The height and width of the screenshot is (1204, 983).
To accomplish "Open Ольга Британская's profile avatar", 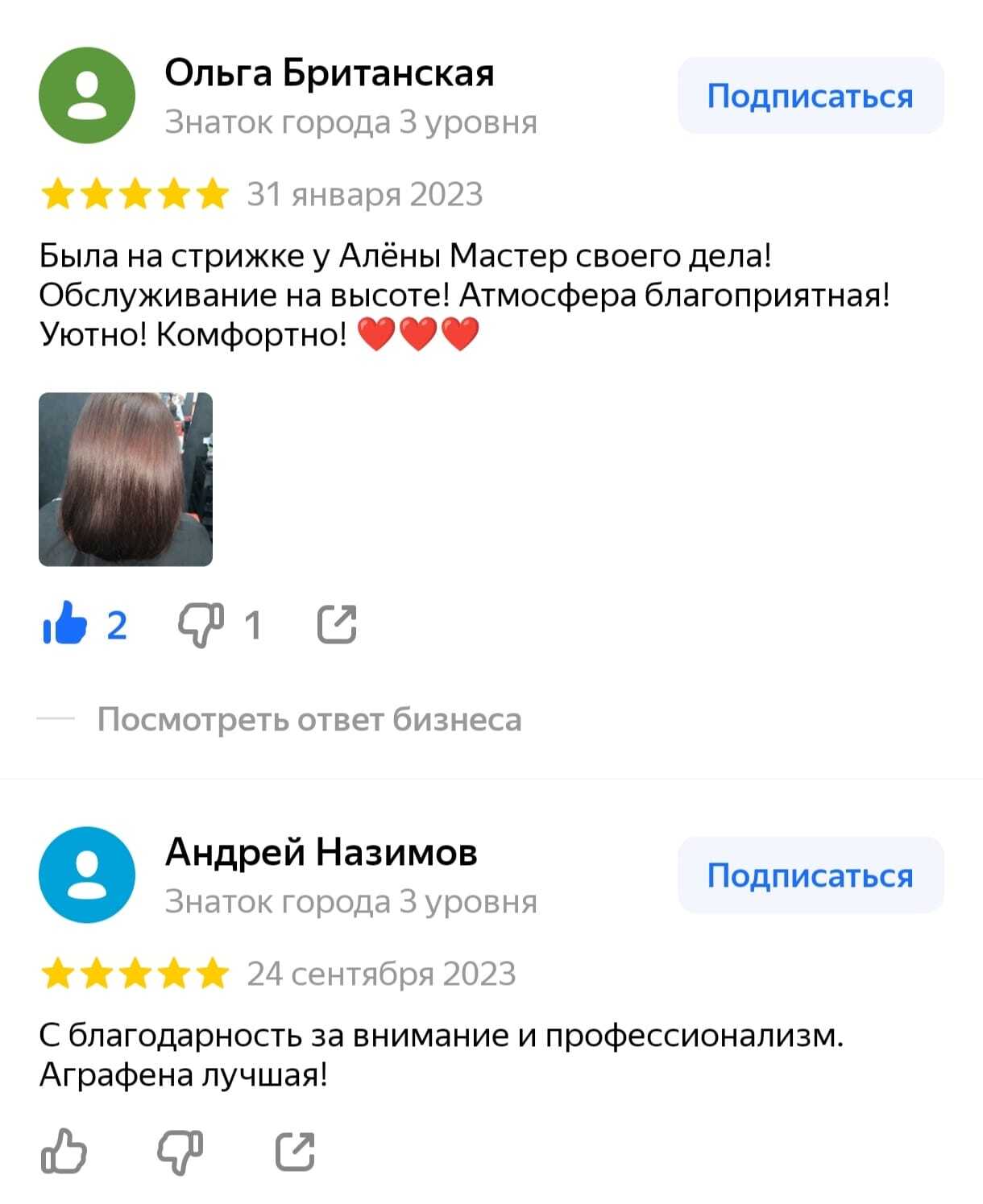I will point(87,96).
